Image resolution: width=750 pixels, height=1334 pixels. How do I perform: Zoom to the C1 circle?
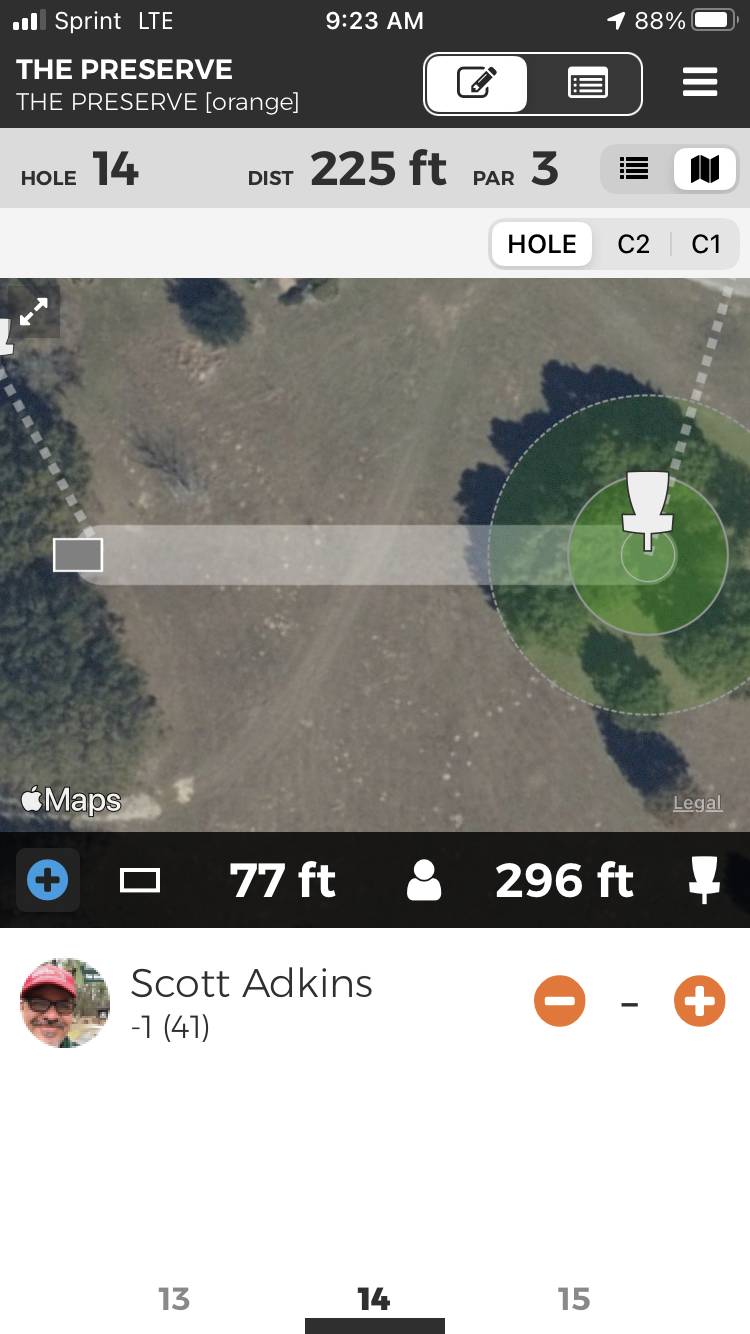click(x=706, y=244)
